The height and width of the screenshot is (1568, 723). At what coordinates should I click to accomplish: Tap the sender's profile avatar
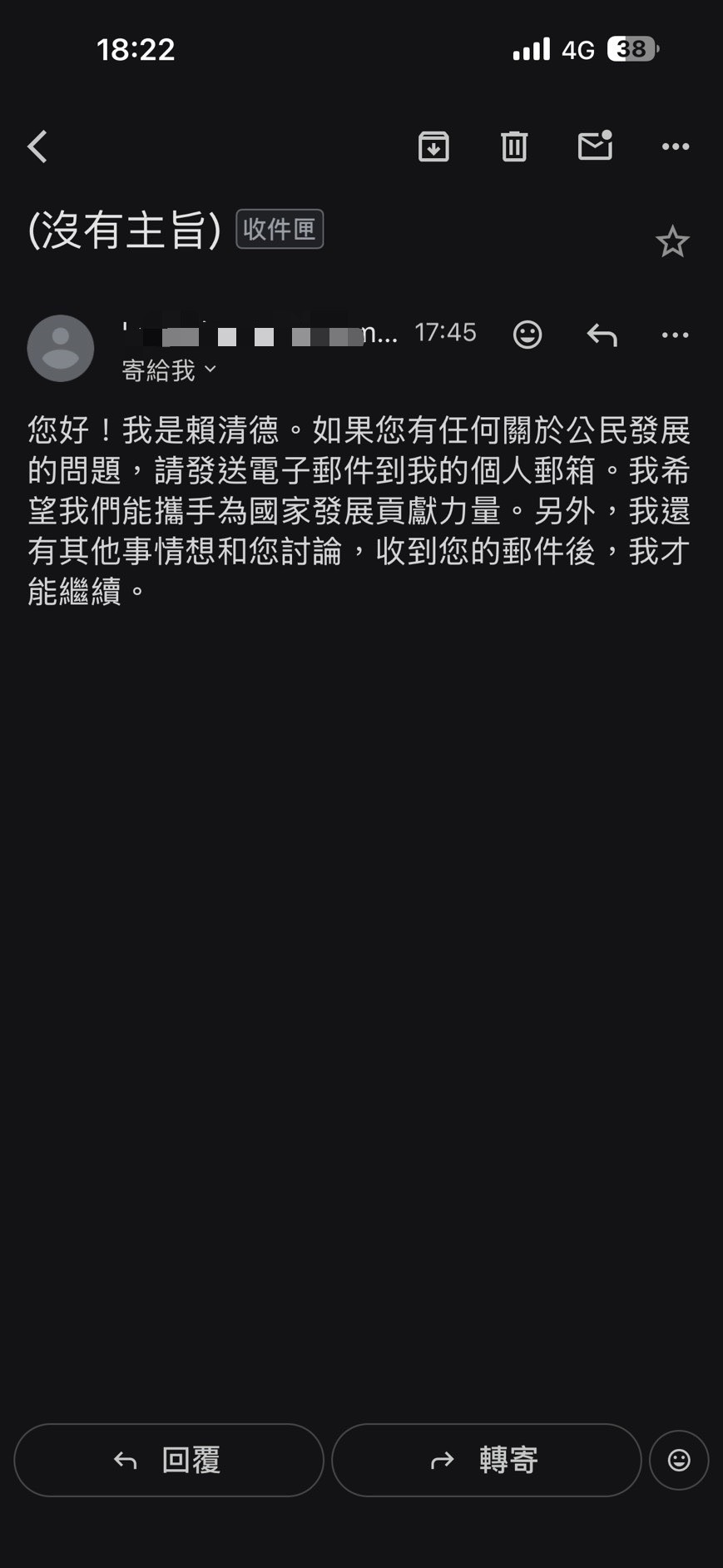point(60,348)
